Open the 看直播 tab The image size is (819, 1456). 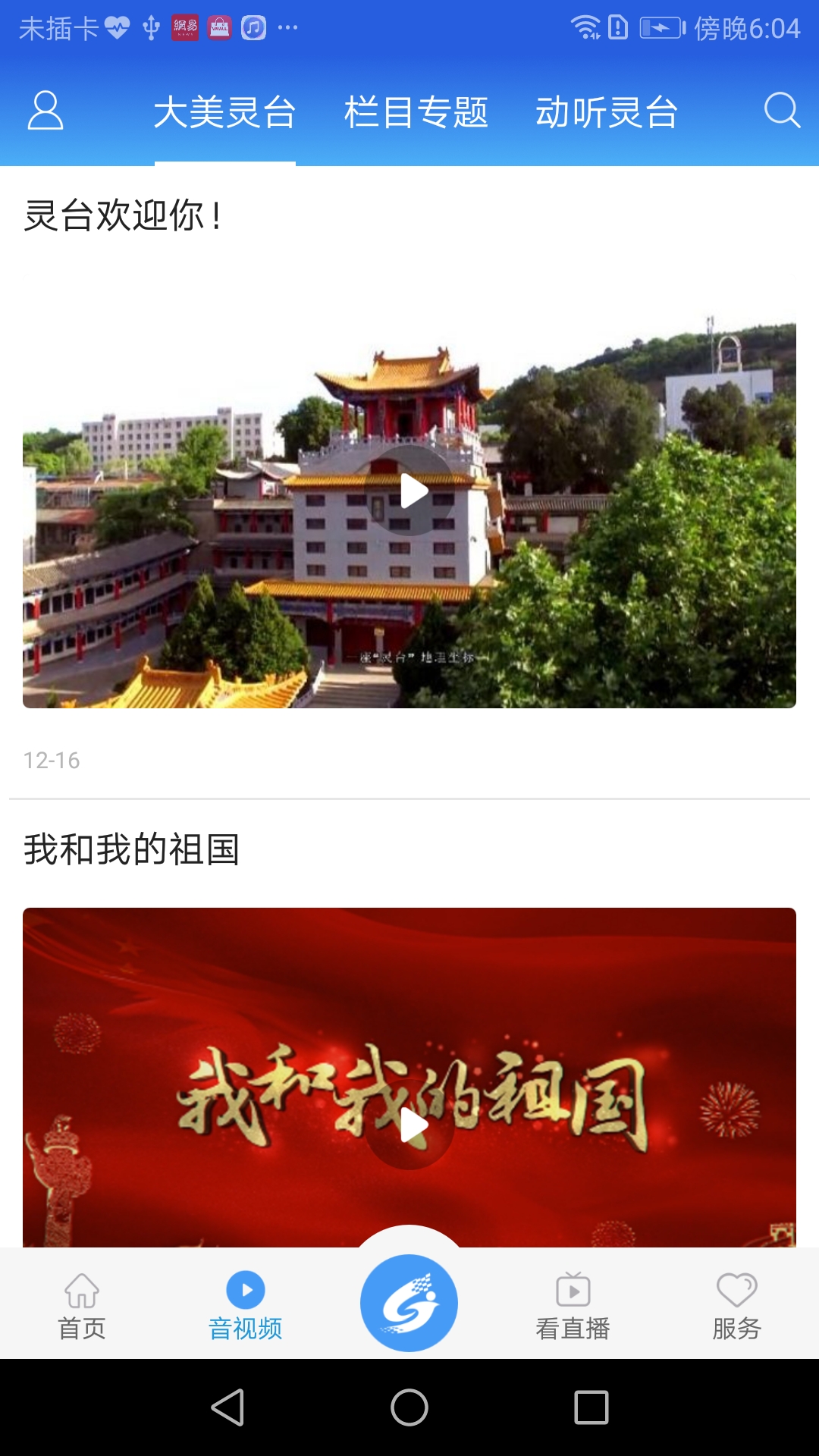pos(573,1305)
